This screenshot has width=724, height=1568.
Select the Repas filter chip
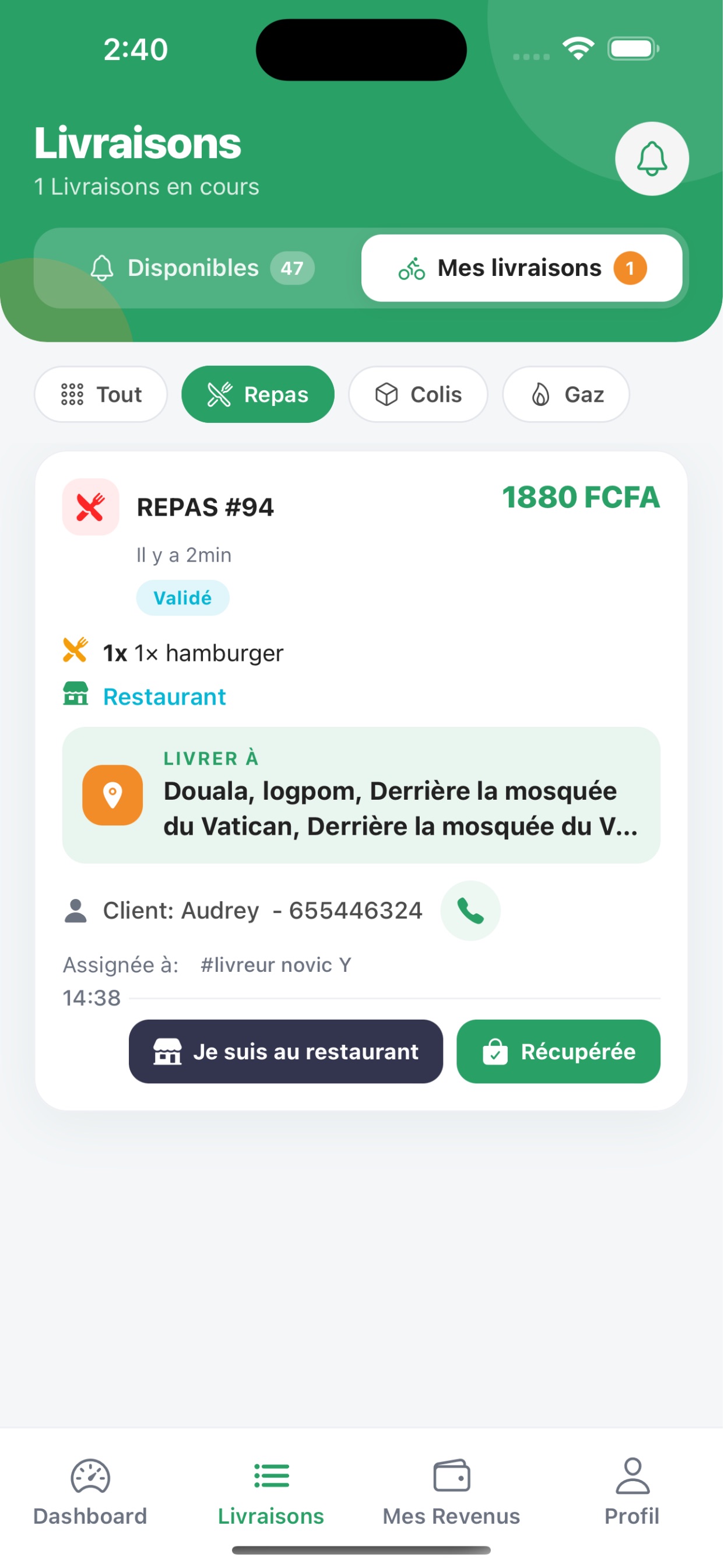[258, 394]
